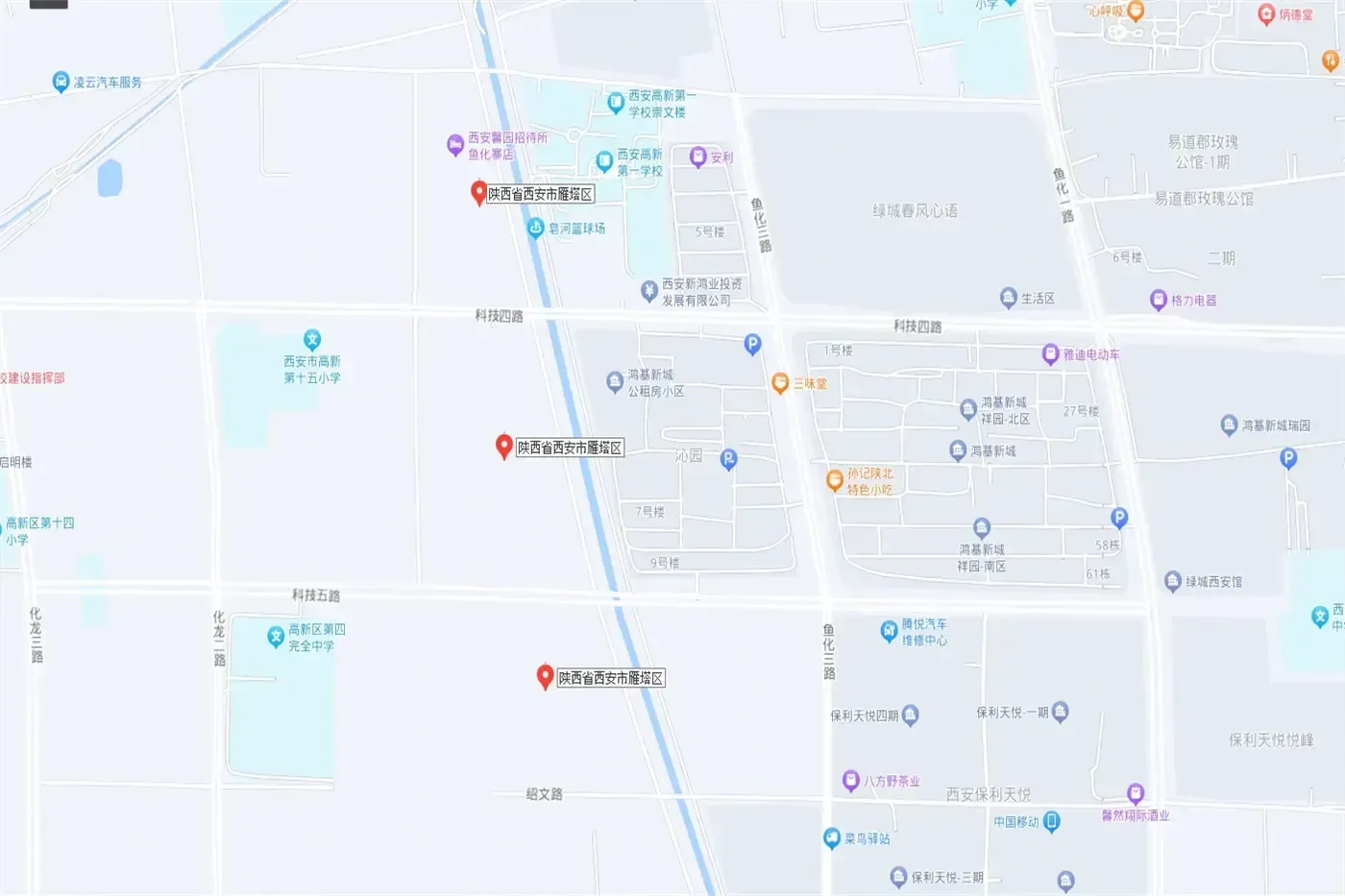Open the 鸿基新城公租房小区 marker
Viewport: 1345px width, 896px height.
tap(615, 382)
